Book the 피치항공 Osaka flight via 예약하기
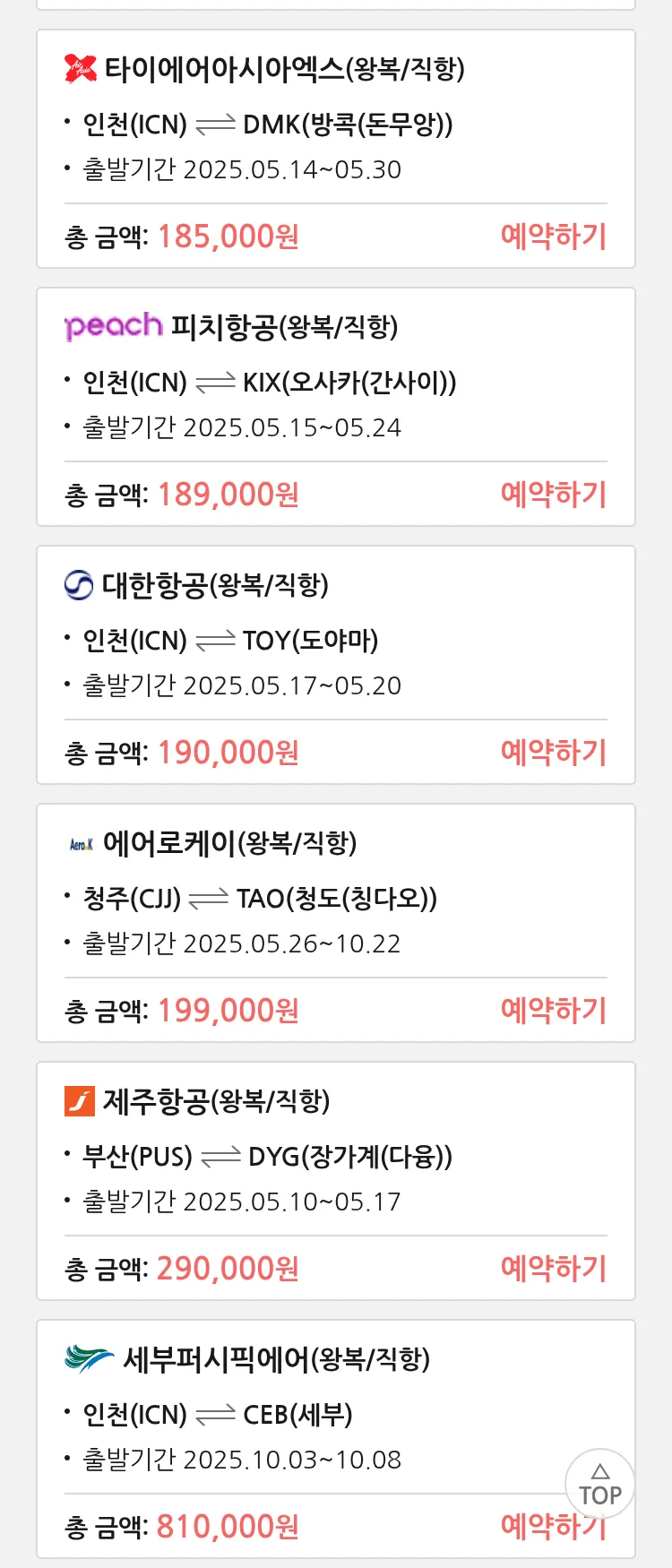Image resolution: width=672 pixels, height=1568 pixels. pyautogui.click(x=553, y=495)
